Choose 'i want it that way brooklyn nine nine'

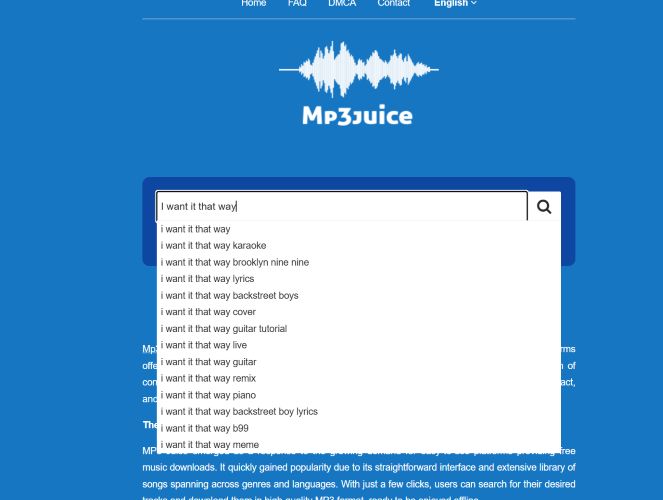[x=235, y=262]
